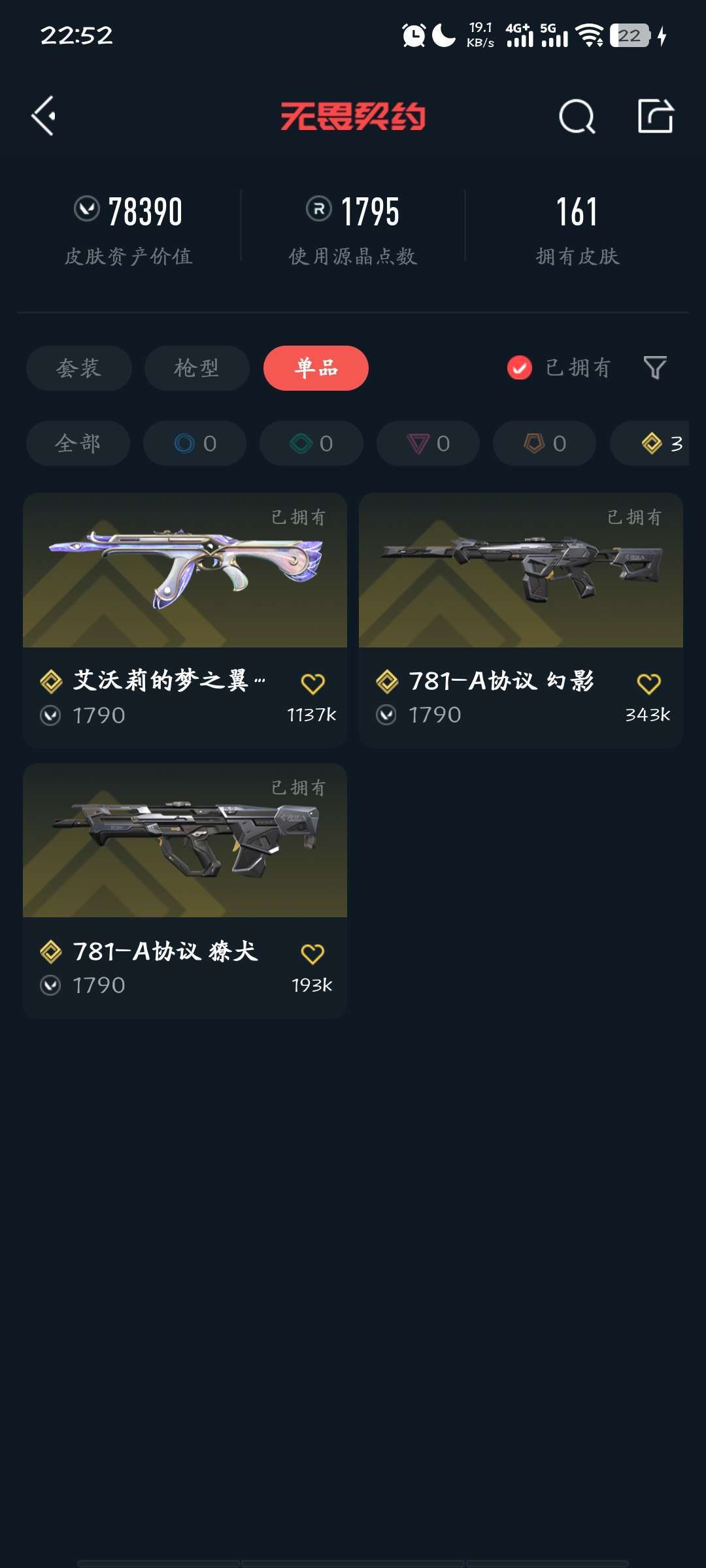This screenshot has height=1568, width=706.
Task: Select the 全部 rarity chip
Action: point(78,444)
